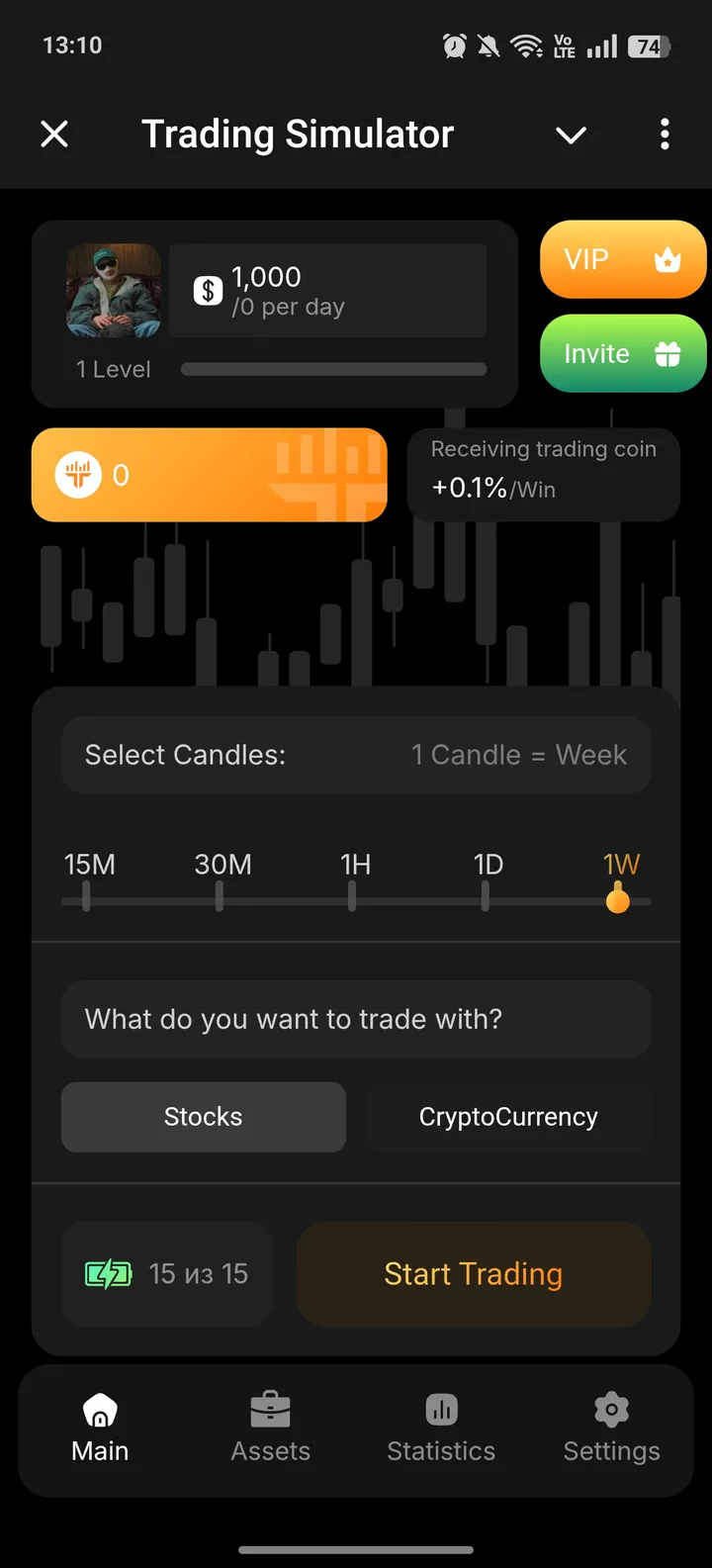The width and height of the screenshot is (712, 1568).
Task: Click the alarm clock icon in the status bar
Action: [x=454, y=46]
